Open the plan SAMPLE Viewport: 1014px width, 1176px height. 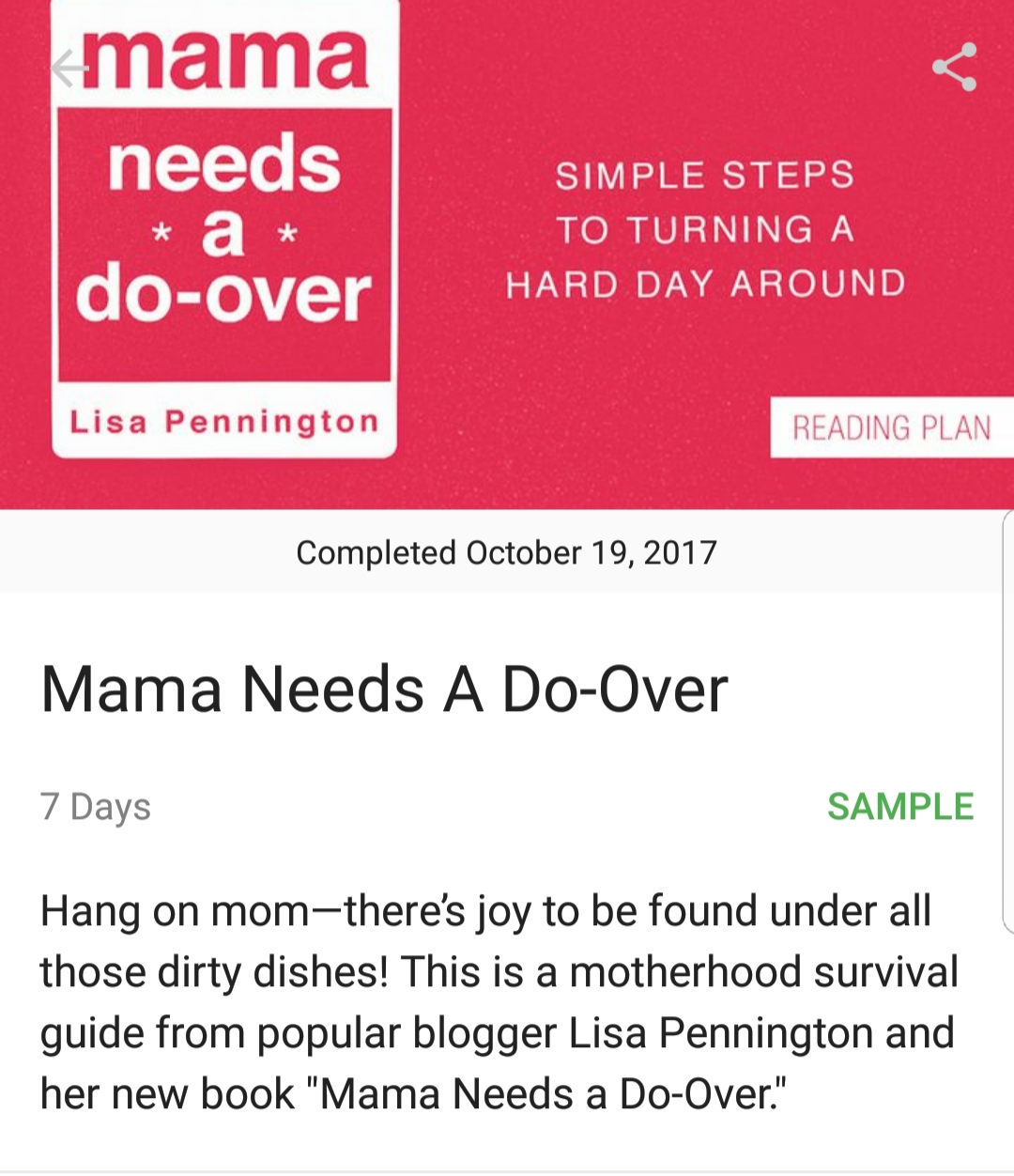pos(899,807)
